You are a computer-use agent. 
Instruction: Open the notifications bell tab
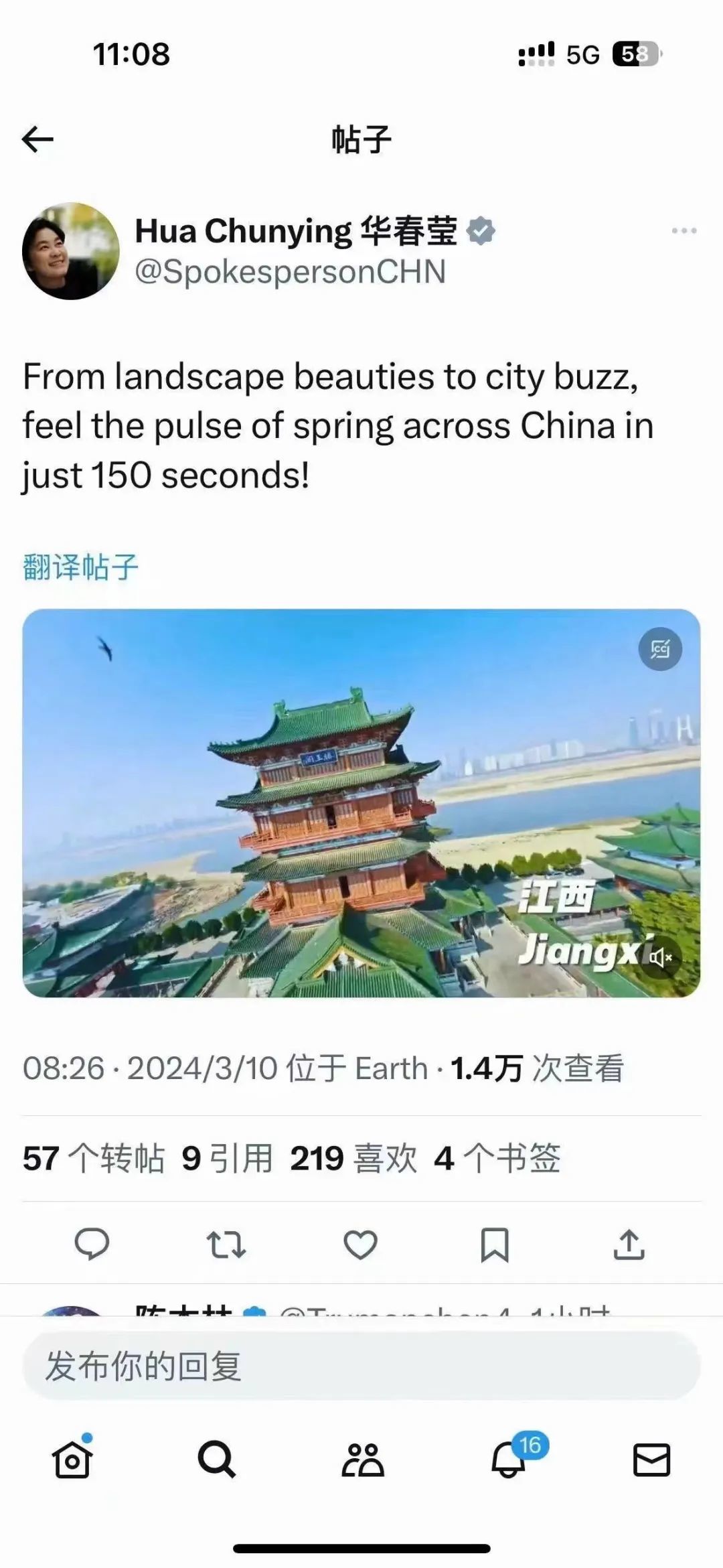point(509,1460)
